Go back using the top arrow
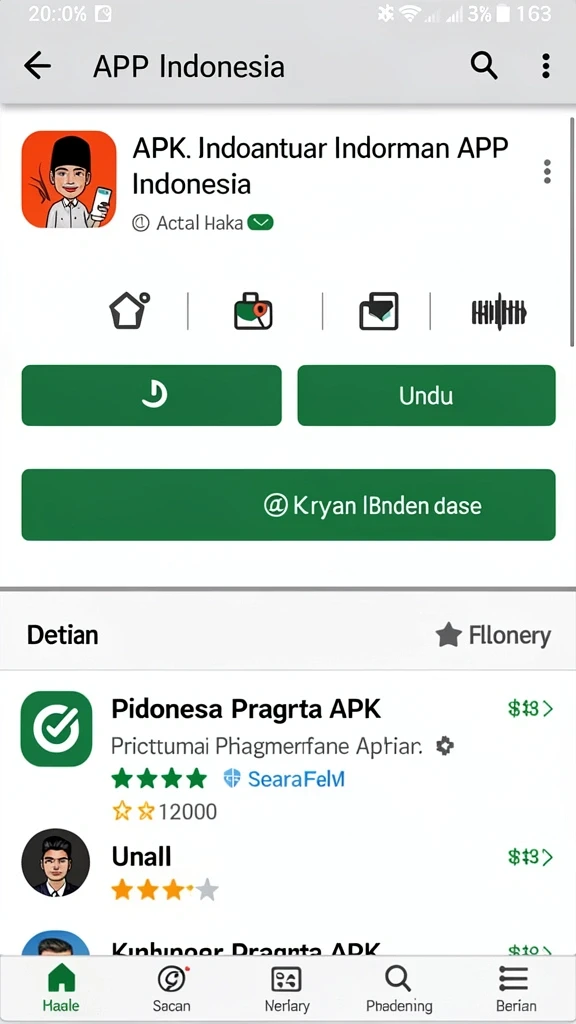 pyautogui.click(x=37, y=66)
